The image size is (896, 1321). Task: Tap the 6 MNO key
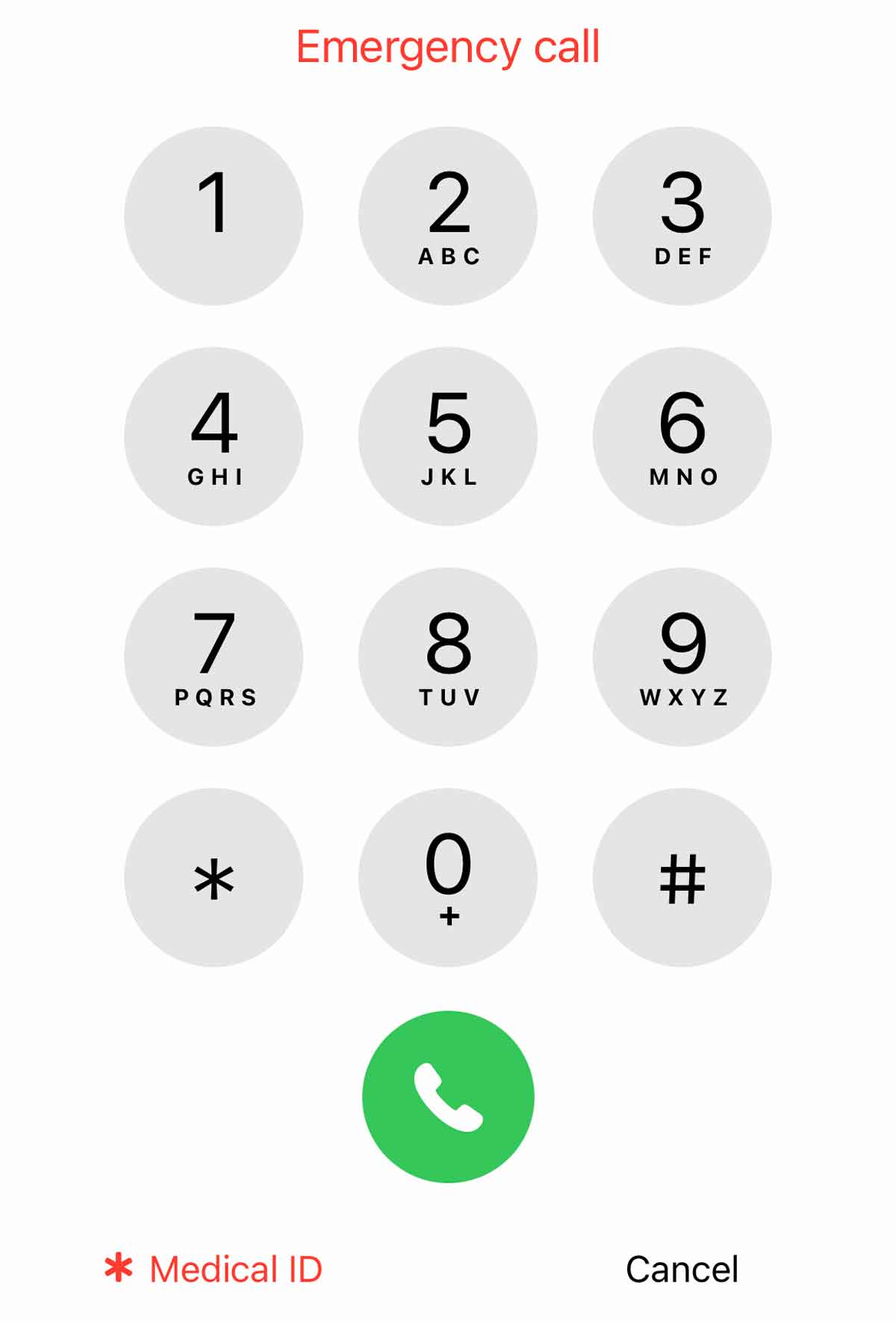tap(682, 435)
